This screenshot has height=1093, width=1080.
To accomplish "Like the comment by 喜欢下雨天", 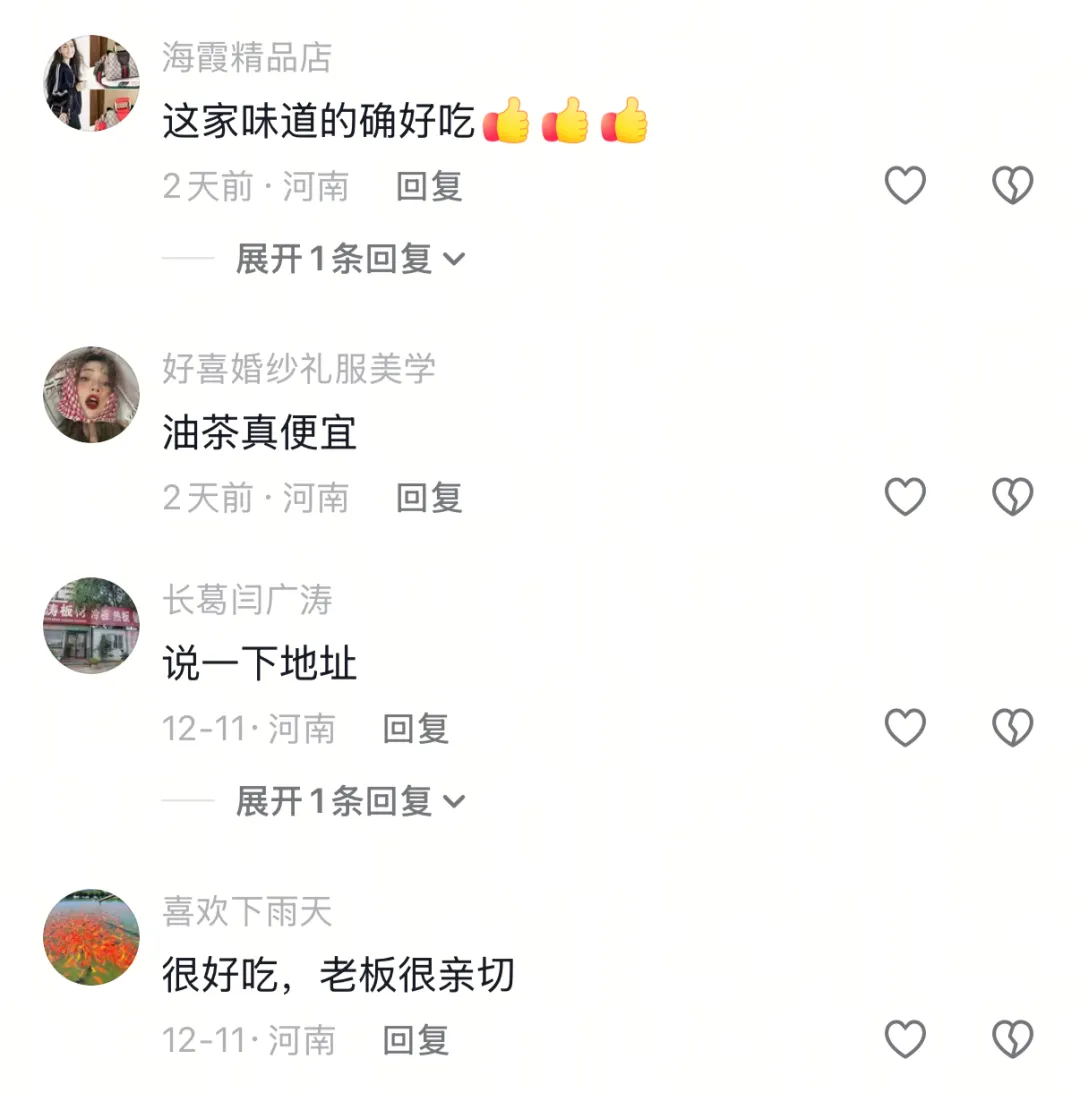I will 905,1040.
